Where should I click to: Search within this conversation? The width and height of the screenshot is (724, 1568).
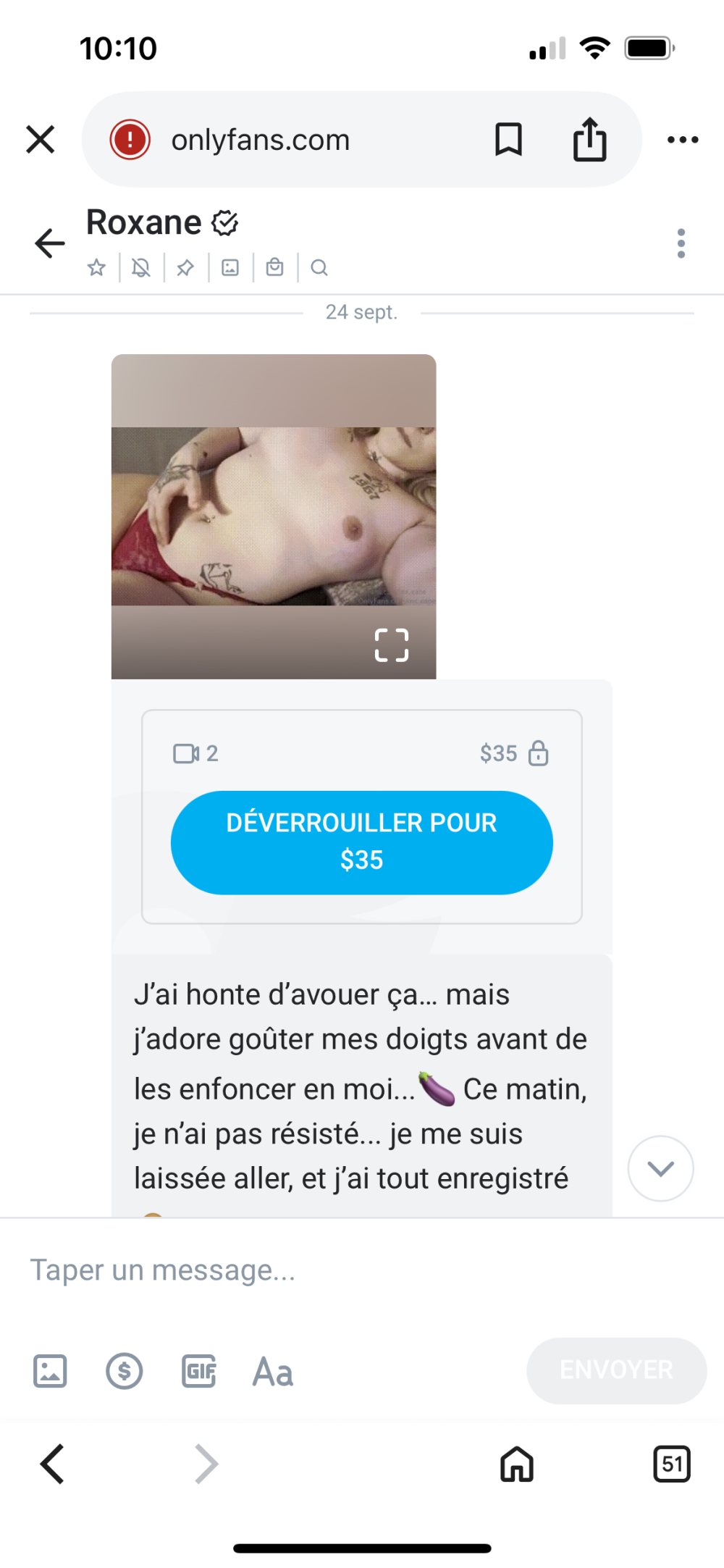point(319,268)
